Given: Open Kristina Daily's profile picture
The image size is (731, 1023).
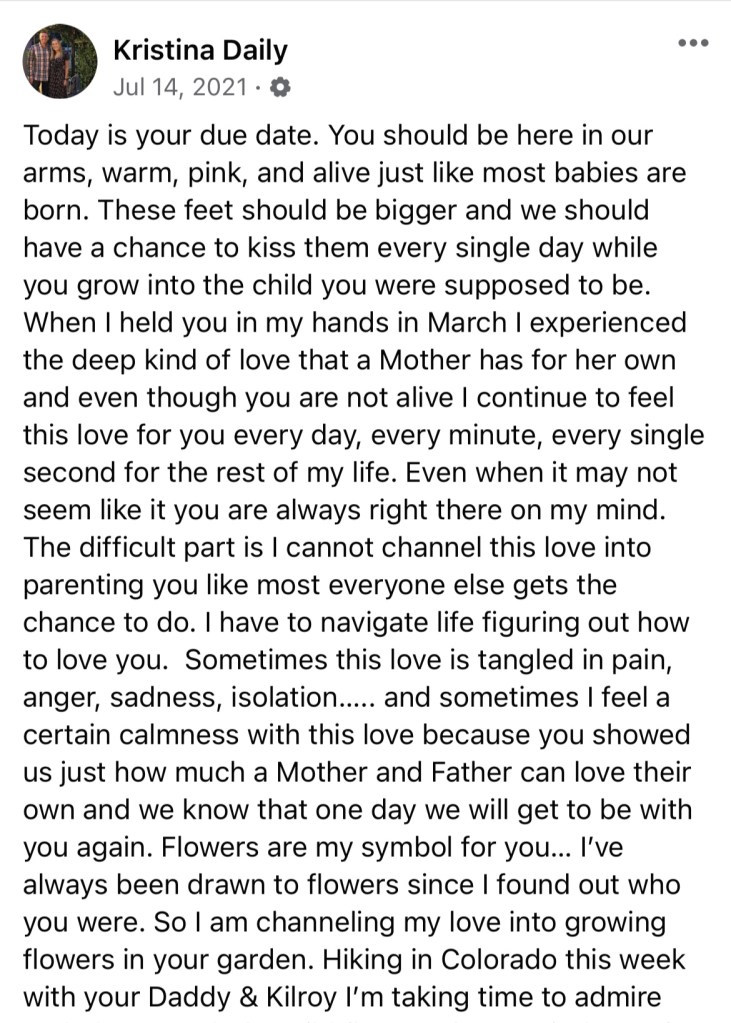Looking at the screenshot, I should 60,62.
